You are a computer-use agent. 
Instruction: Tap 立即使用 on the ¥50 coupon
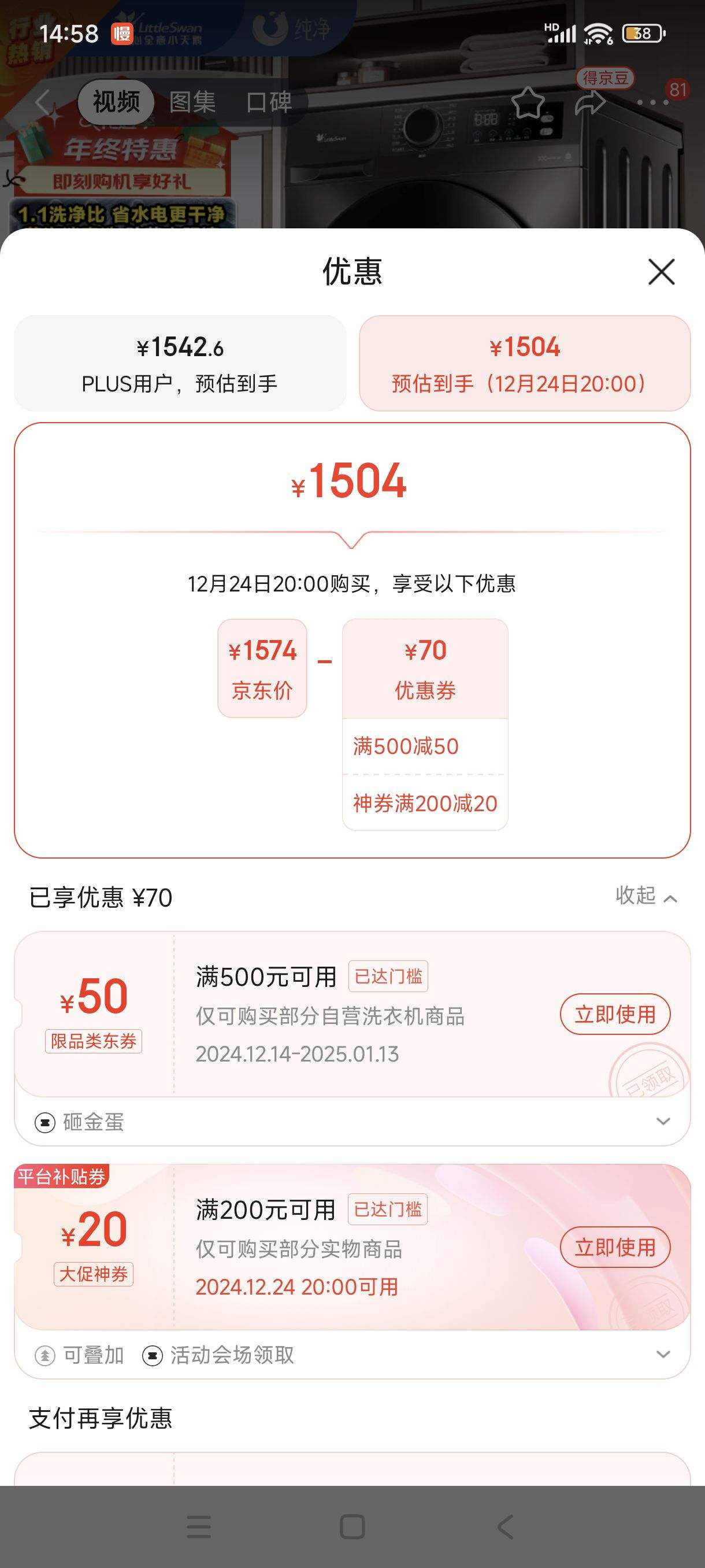point(614,1014)
